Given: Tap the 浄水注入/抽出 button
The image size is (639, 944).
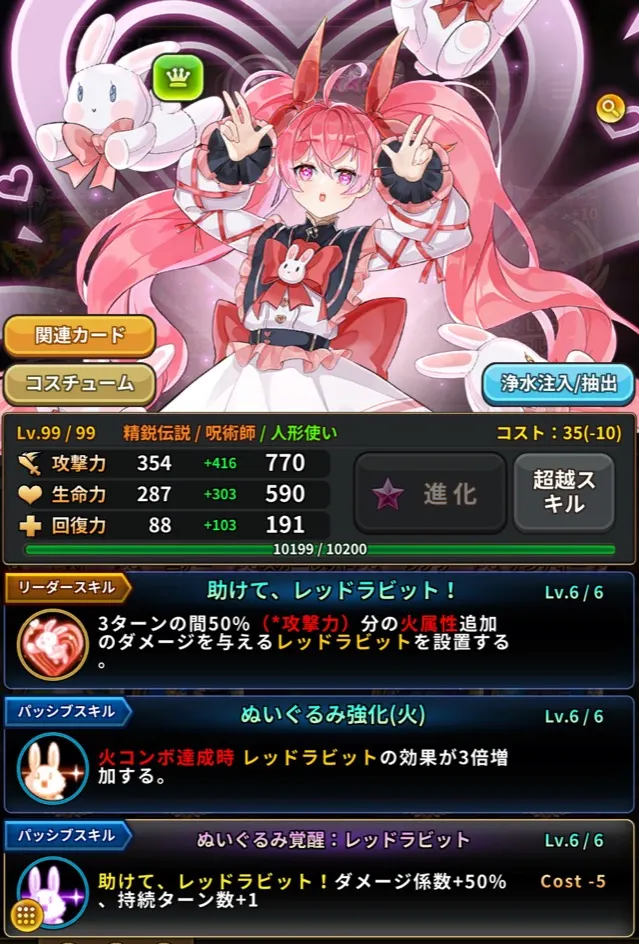Looking at the screenshot, I should 558,383.
